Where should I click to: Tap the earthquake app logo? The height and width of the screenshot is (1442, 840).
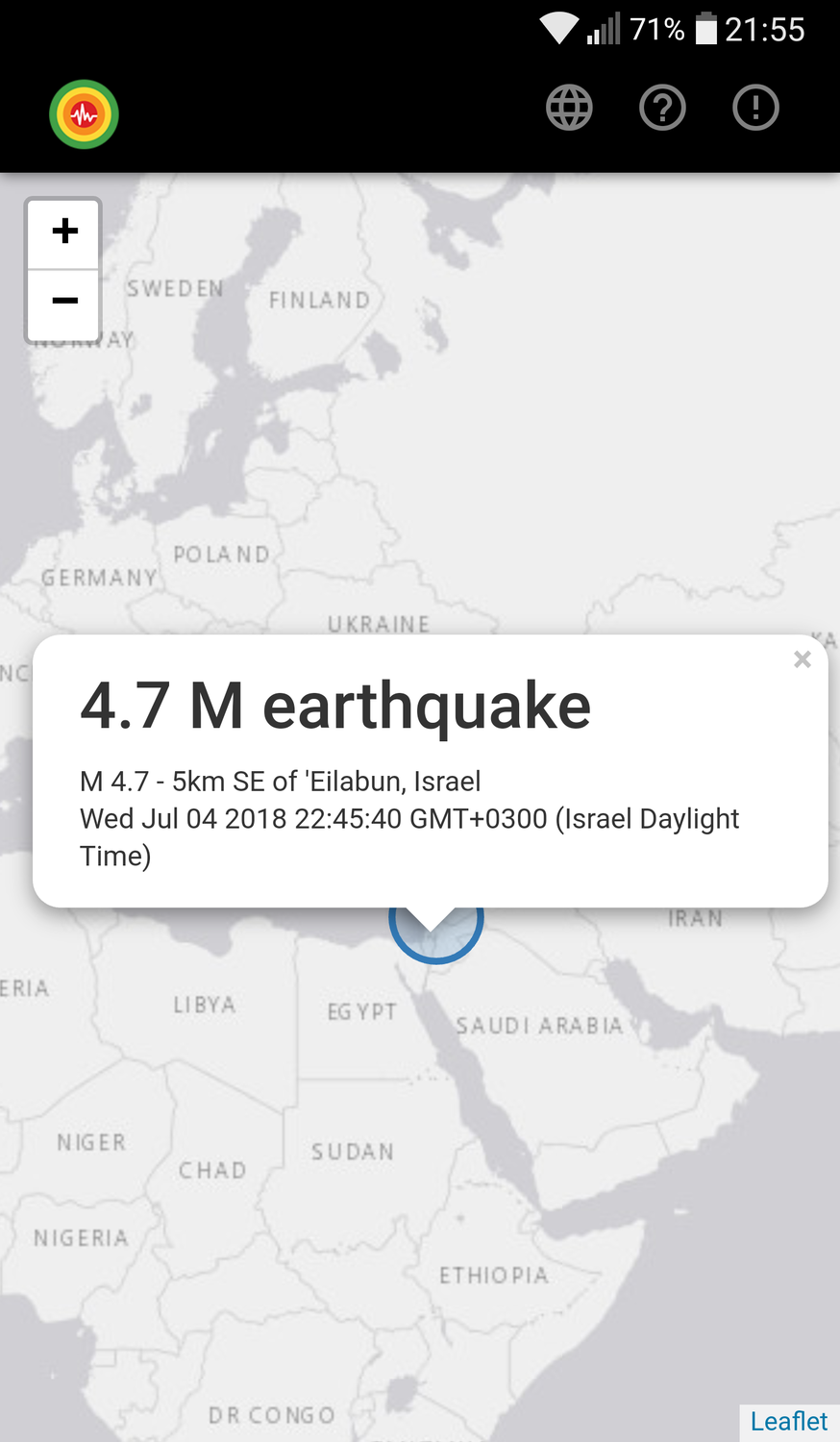pos(85,114)
